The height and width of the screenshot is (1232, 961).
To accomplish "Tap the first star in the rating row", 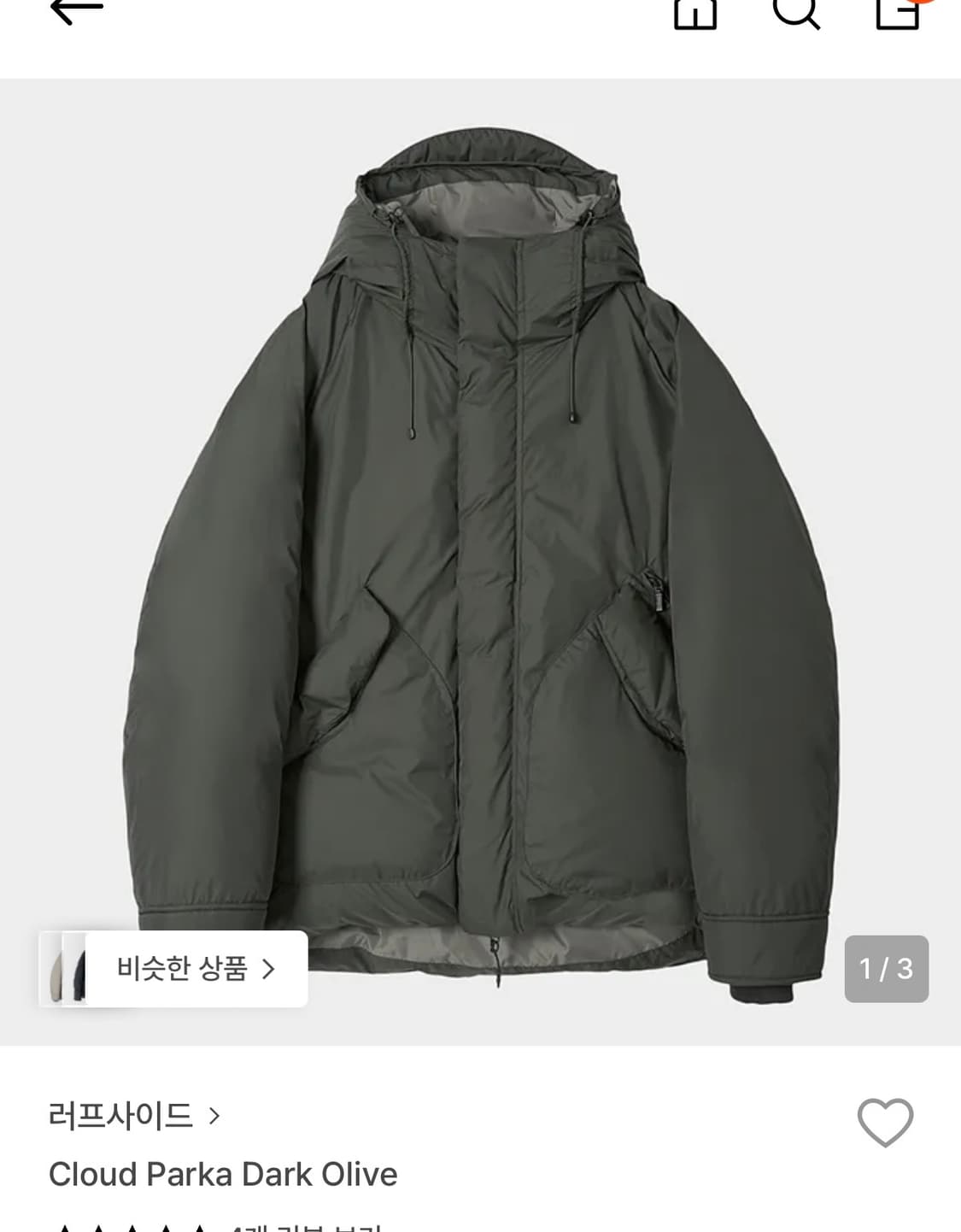I will point(65,1228).
